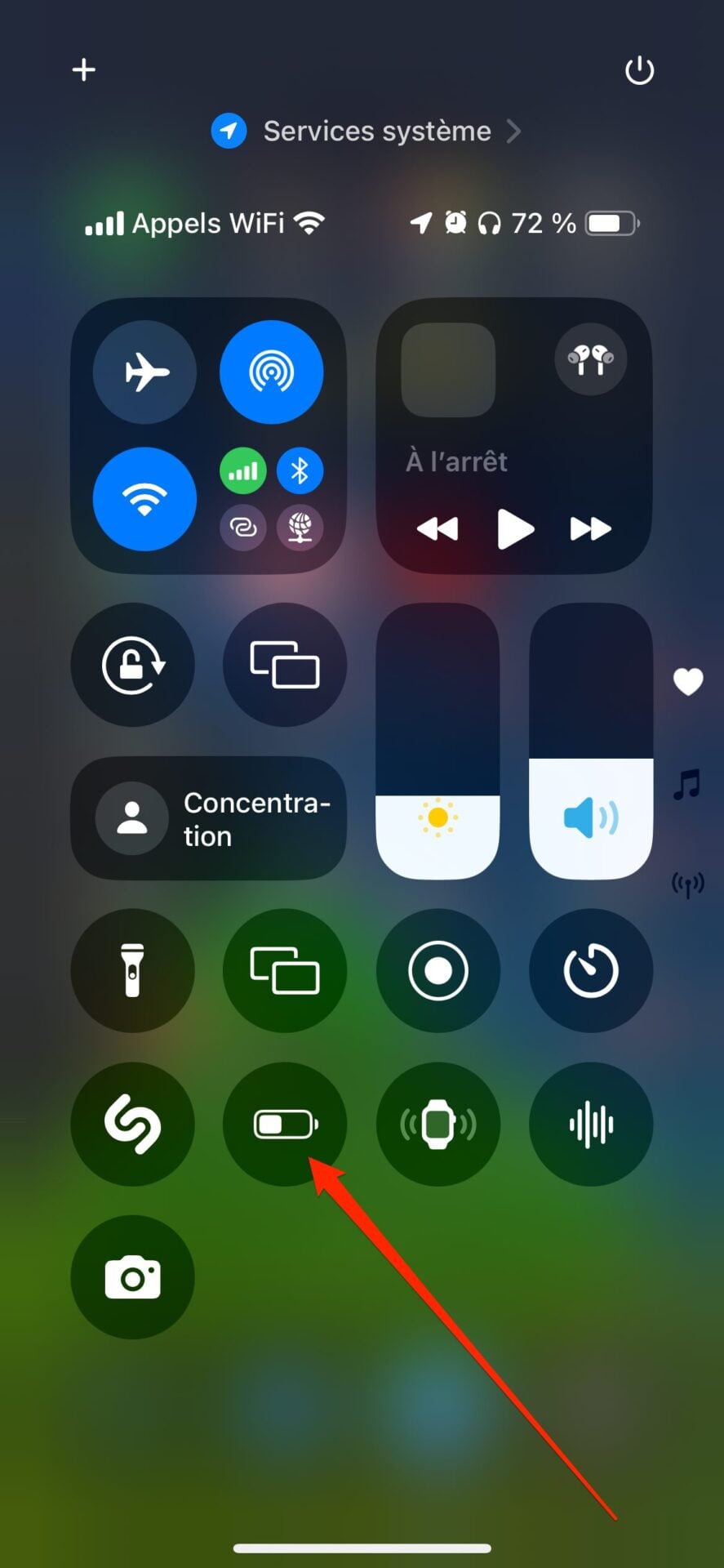Turn off AirDrop
This screenshot has width=724, height=1568.
coord(271,372)
